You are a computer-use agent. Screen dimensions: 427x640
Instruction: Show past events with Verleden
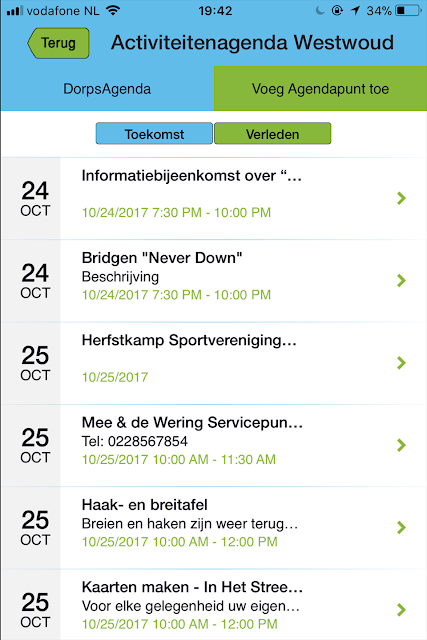click(273, 133)
